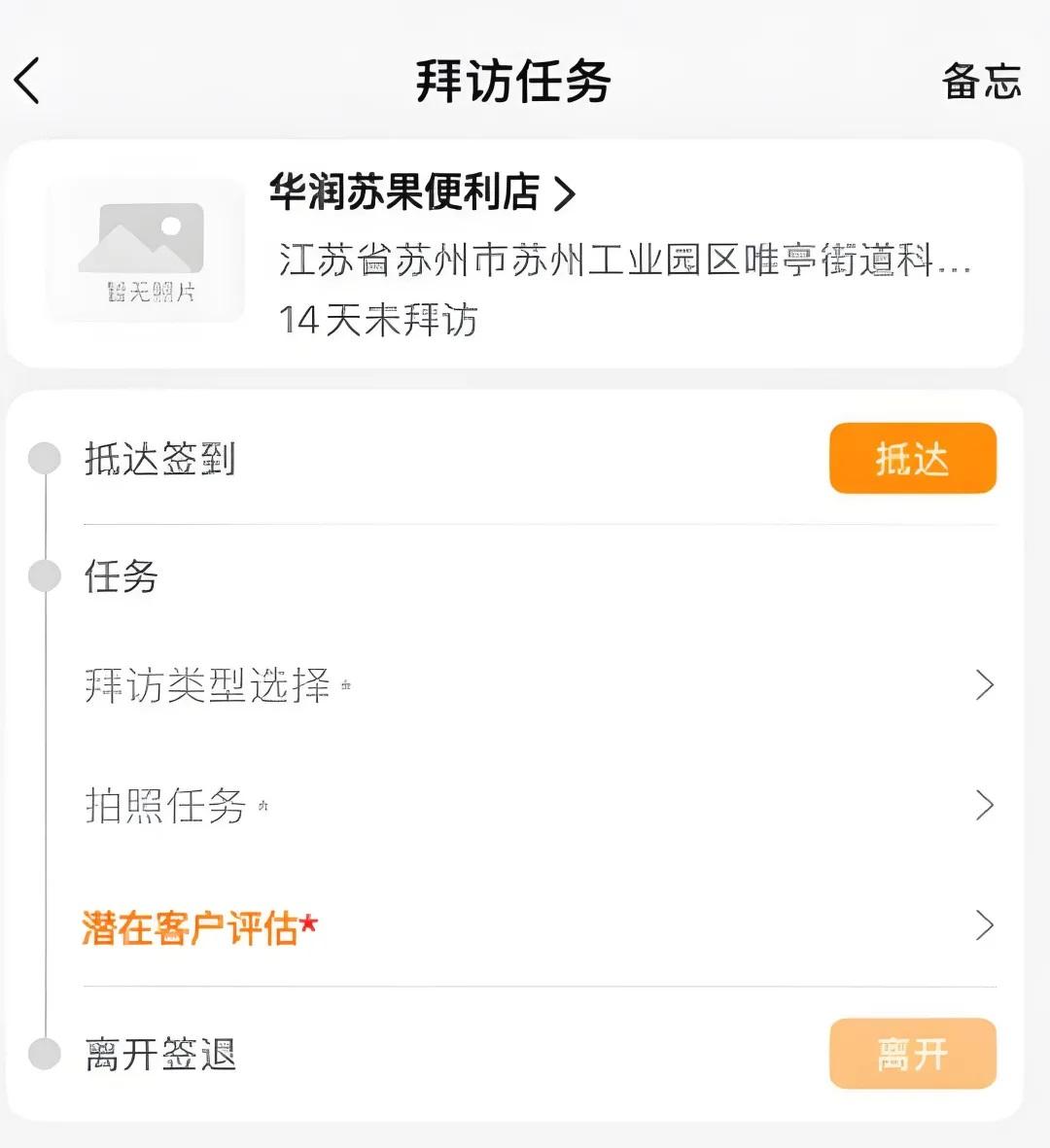Tap the back arrow icon
This screenshot has height=1148, width=1050.
pyautogui.click(x=27, y=78)
